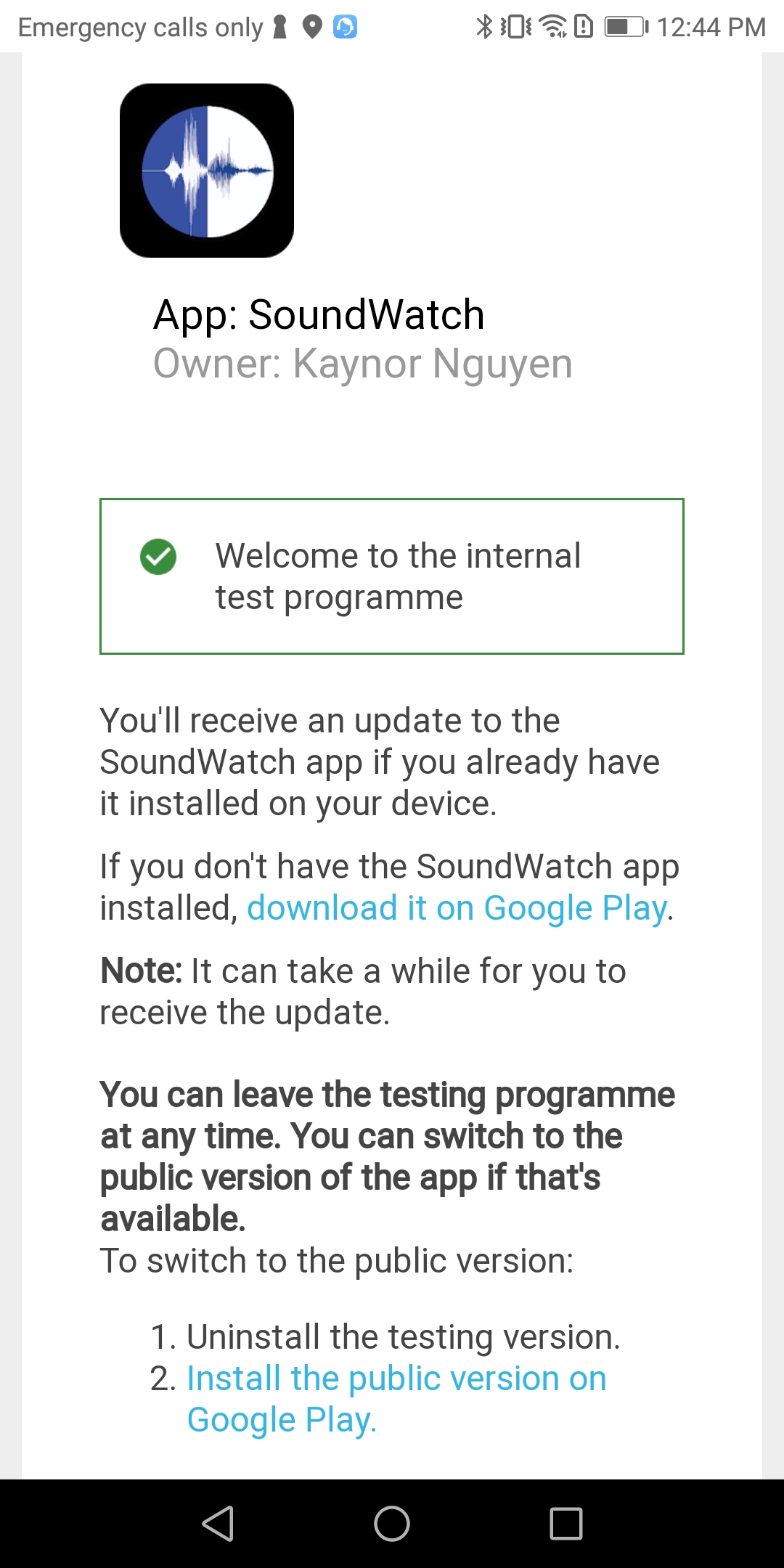Screen dimensions: 784x1568
Task: Open the download it on Google Play link
Action: coord(457,908)
